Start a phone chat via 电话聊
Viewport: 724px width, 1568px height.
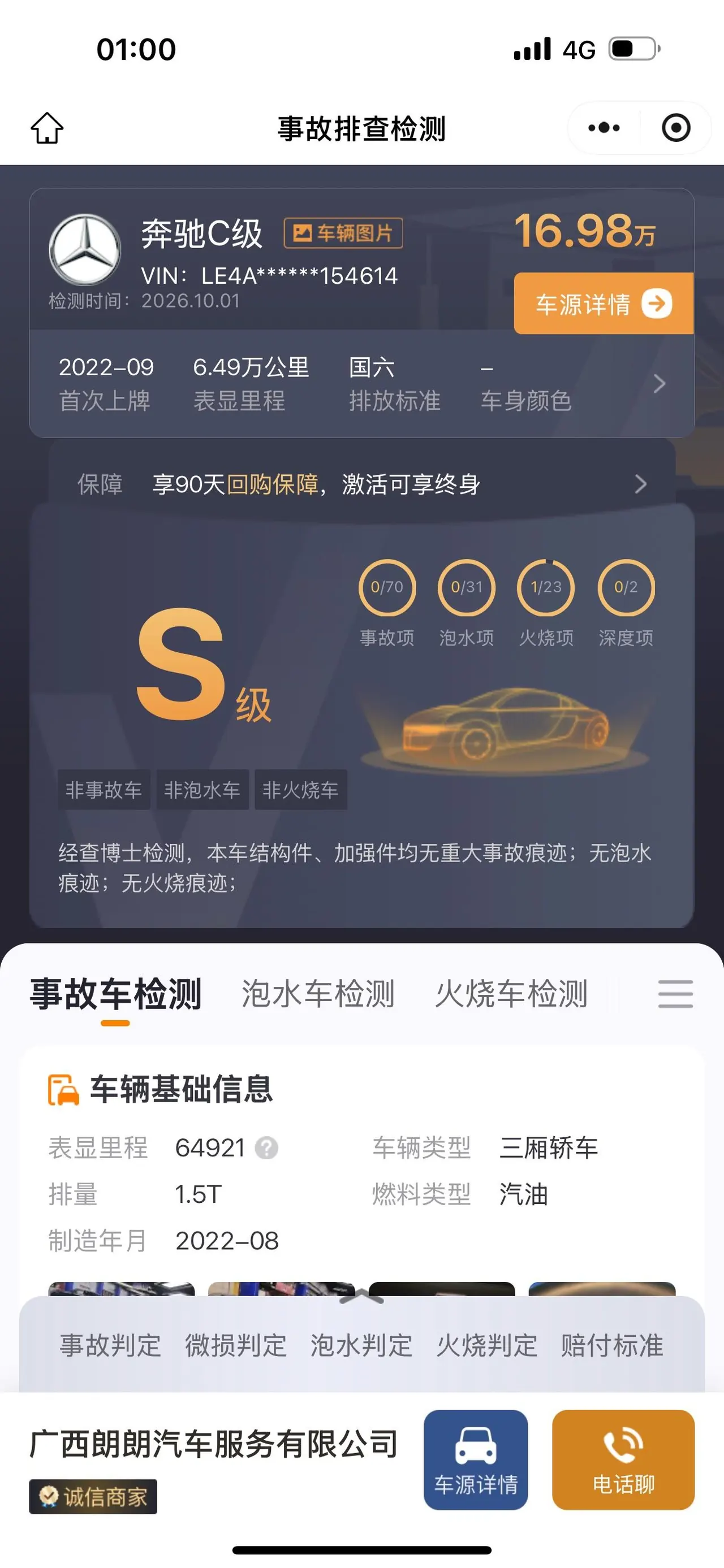coord(623,1459)
